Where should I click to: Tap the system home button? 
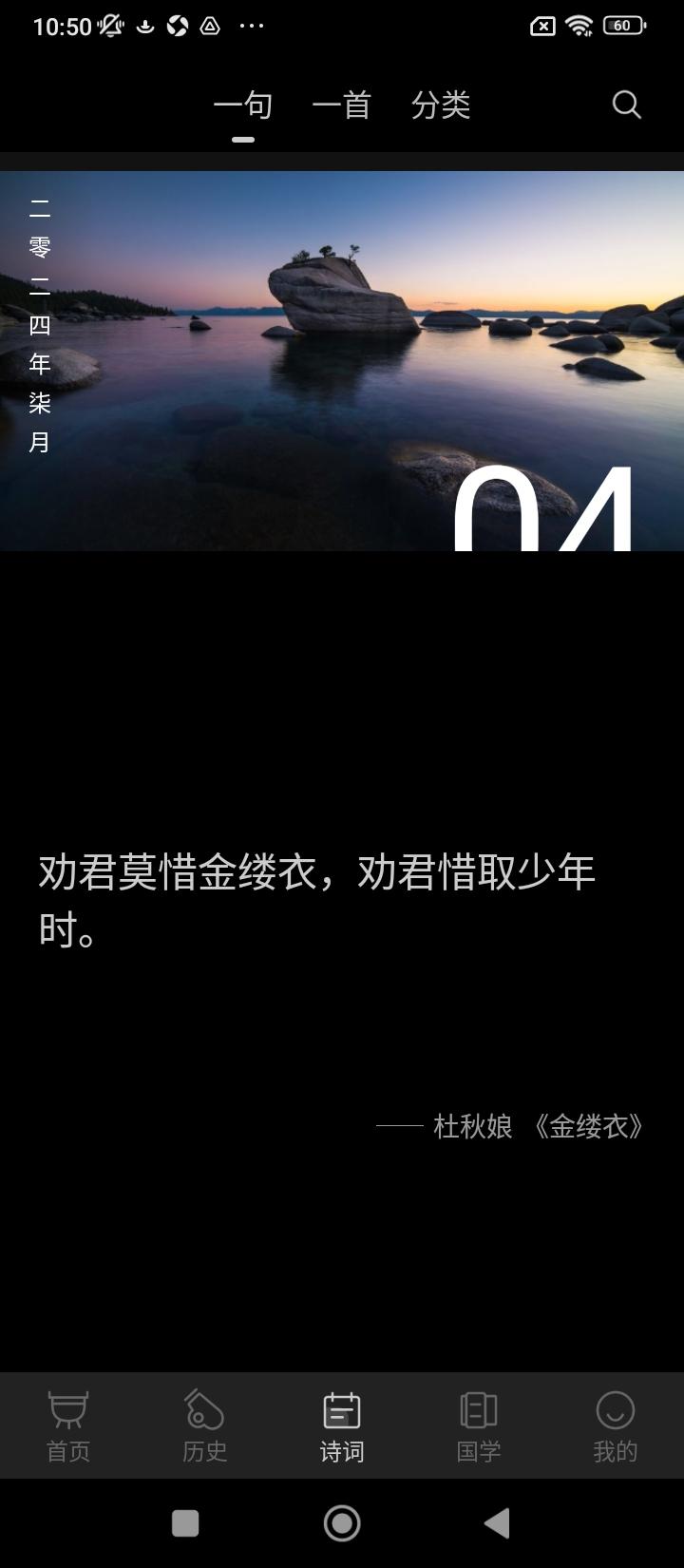click(342, 1523)
